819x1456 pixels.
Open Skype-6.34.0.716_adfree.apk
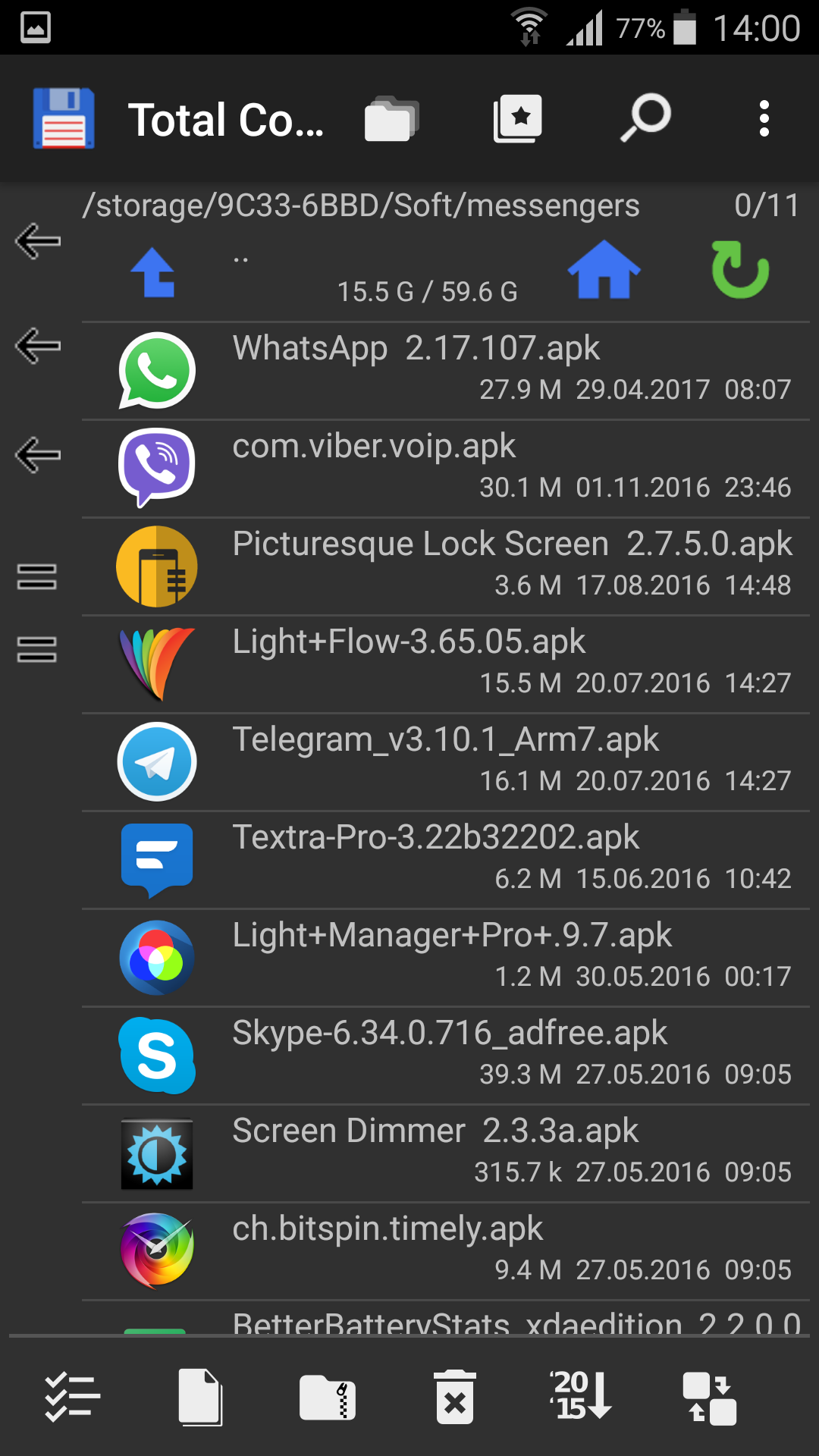pos(445,1056)
